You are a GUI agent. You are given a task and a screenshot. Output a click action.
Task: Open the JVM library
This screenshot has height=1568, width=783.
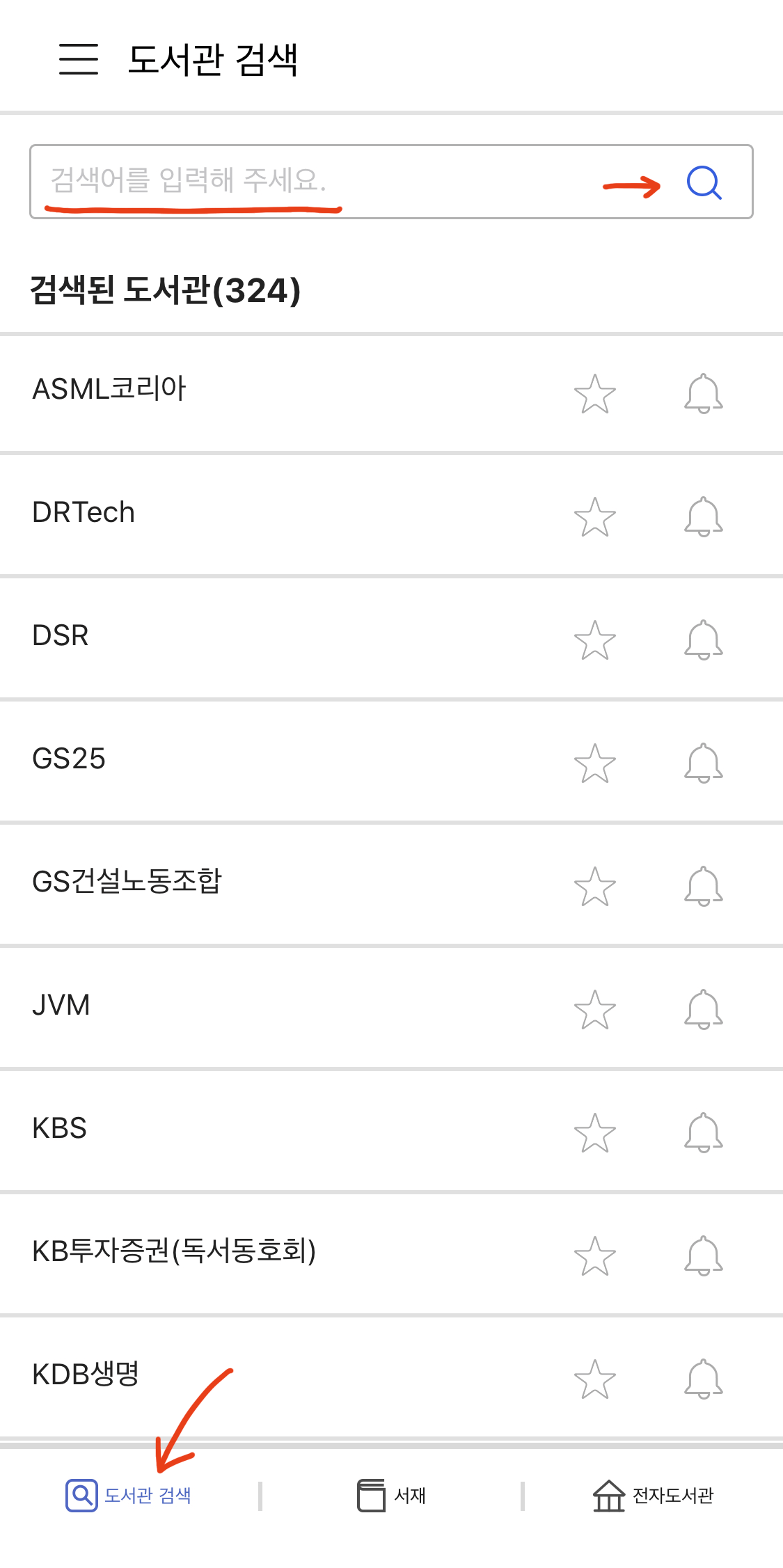(x=61, y=1005)
